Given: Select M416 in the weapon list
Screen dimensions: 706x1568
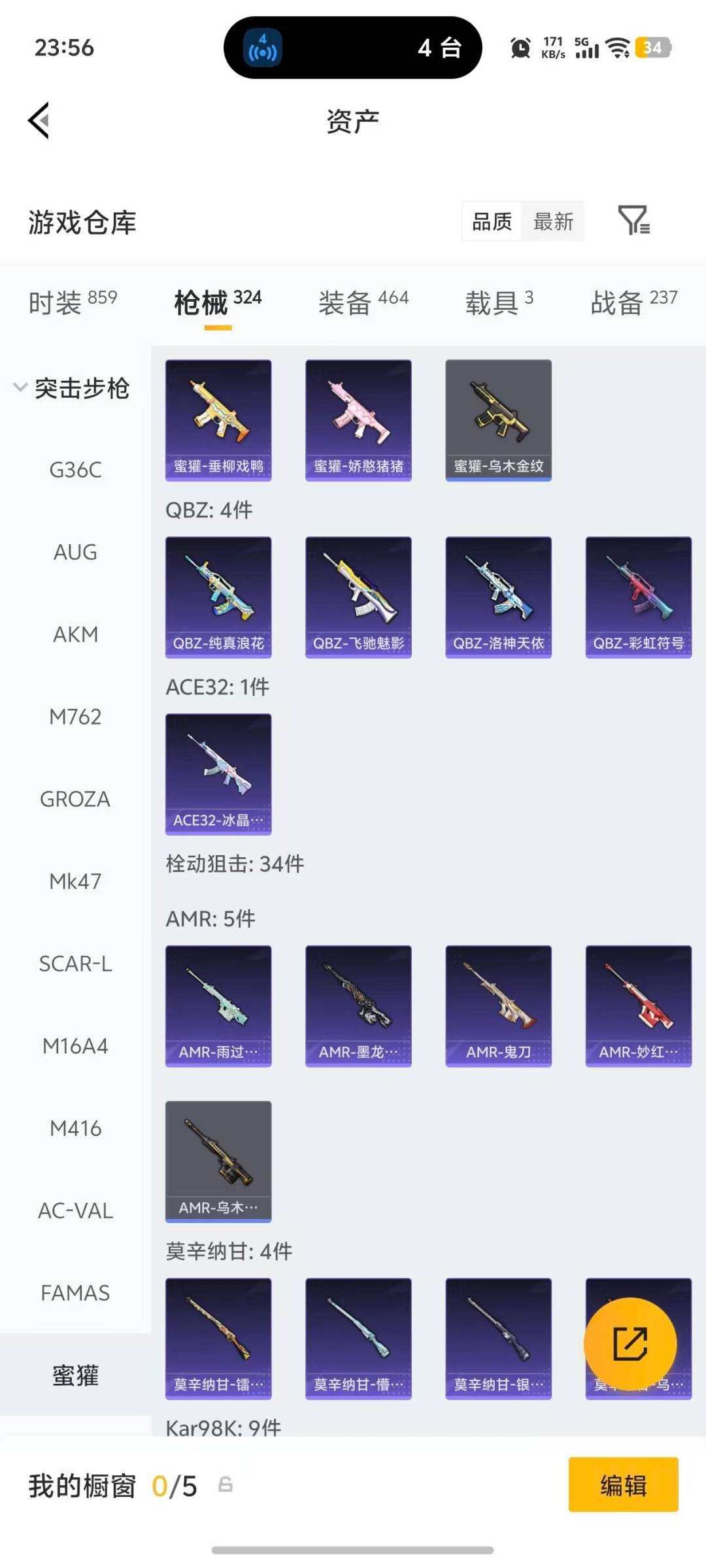Looking at the screenshot, I should click(x=75, y=1128).
